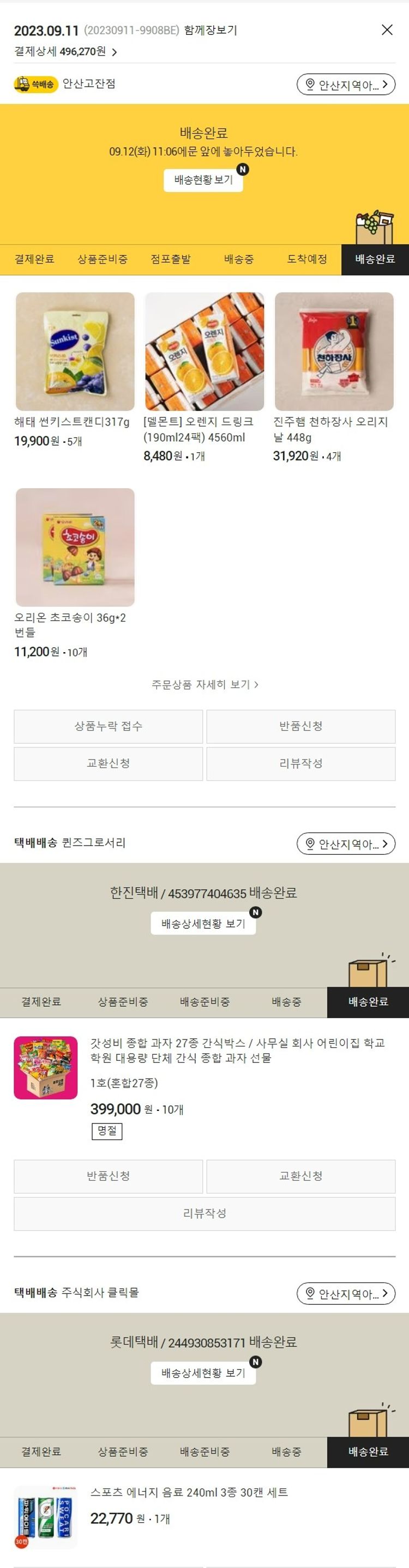Open 스포츠 에너지 음료 세트 item
This screenshot has width=409, height=1568.
189,1492
